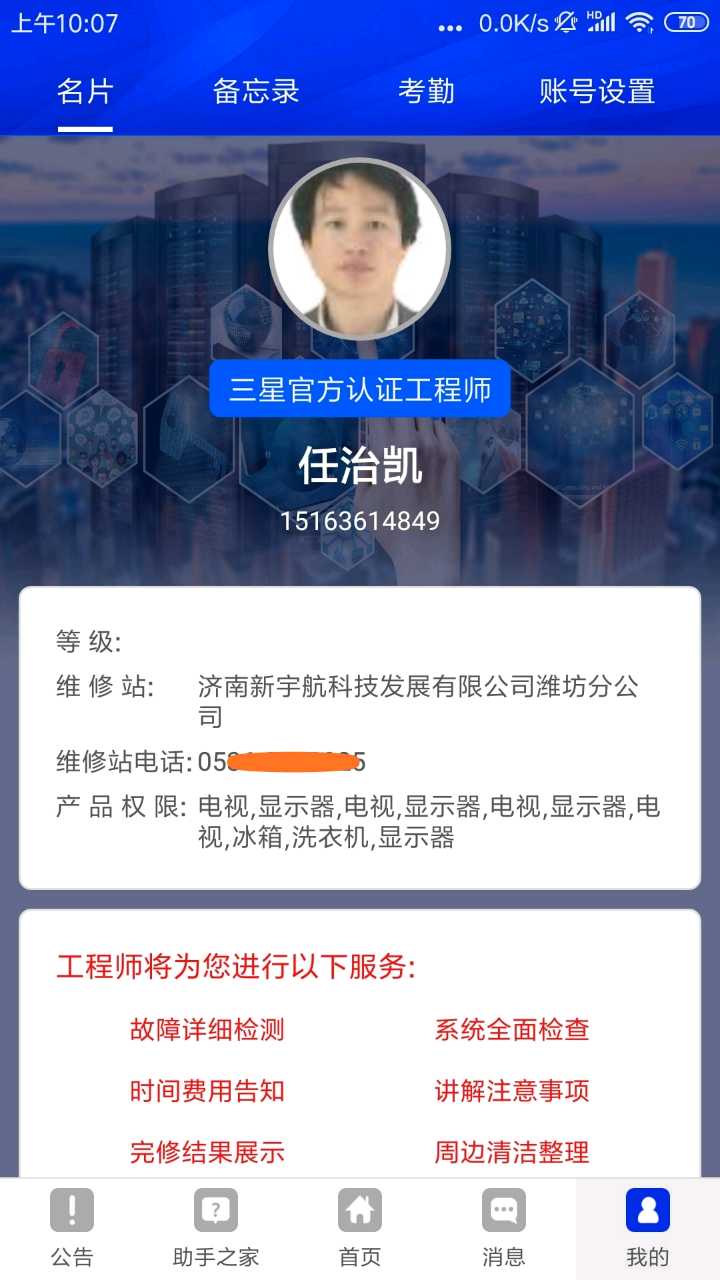
Task: Tap the engineer's profile avatar
Action: (360, 248)
